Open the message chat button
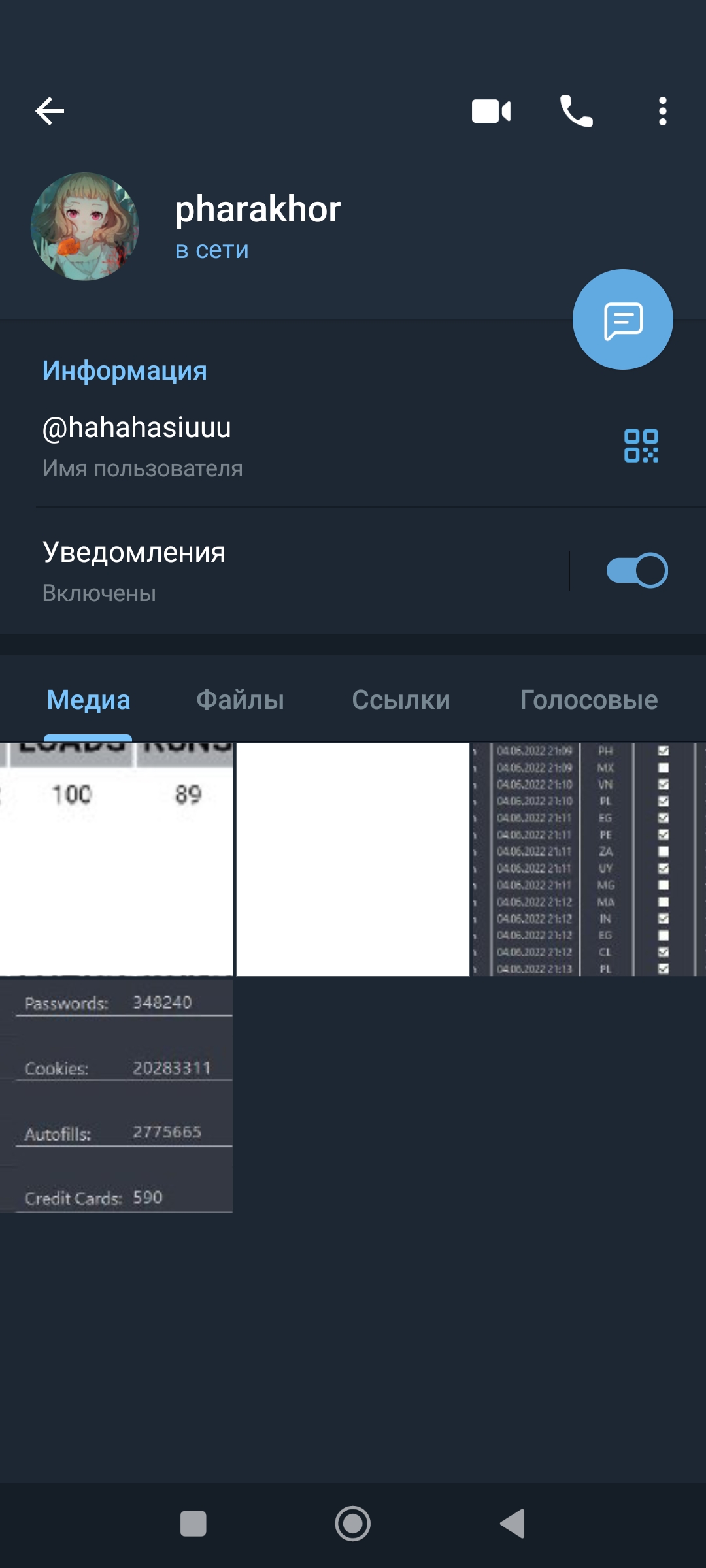Viewport: 706px width, 1568px height. 622,319
